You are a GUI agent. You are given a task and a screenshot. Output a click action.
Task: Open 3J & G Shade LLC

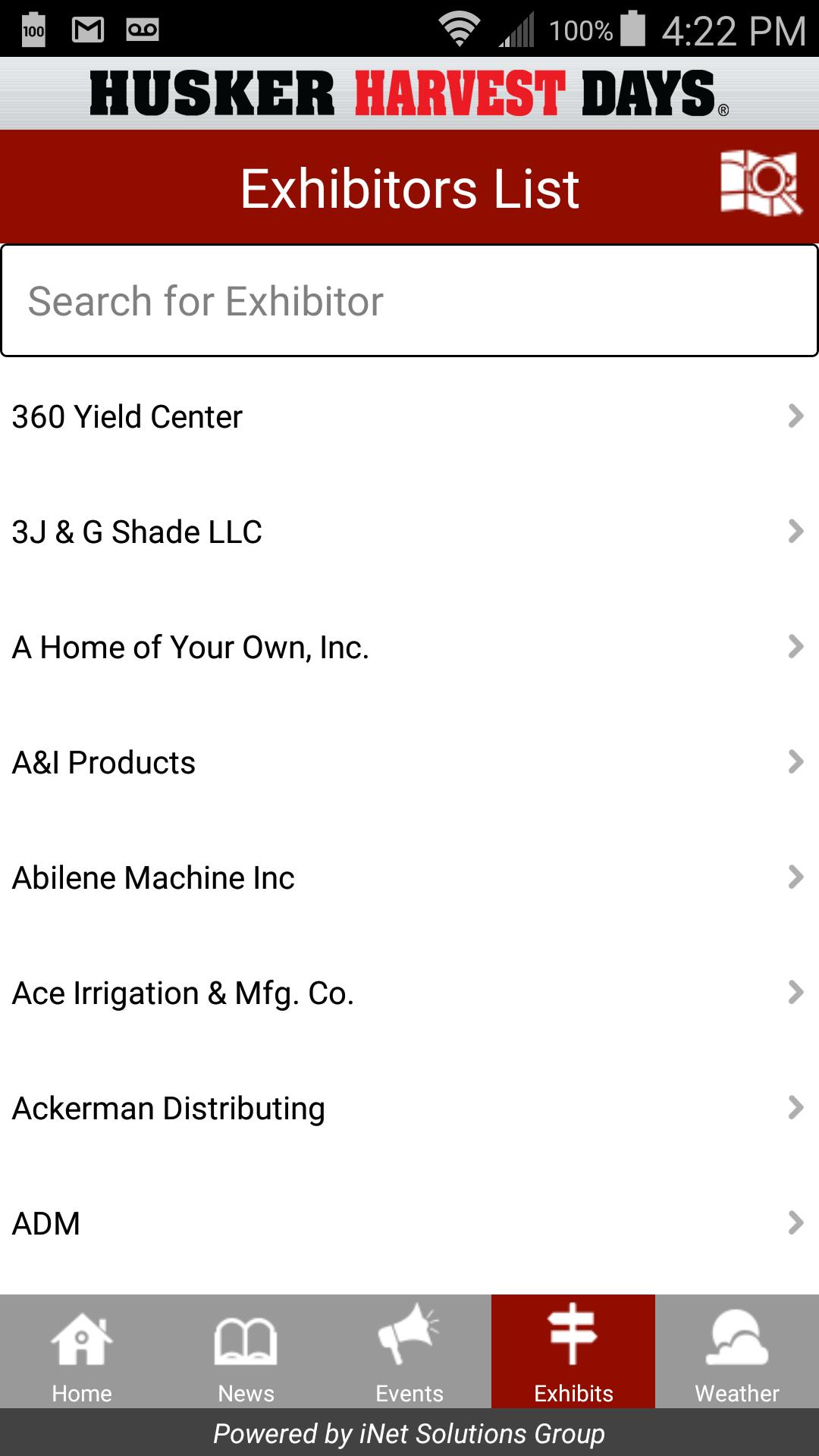click(409, 532)
